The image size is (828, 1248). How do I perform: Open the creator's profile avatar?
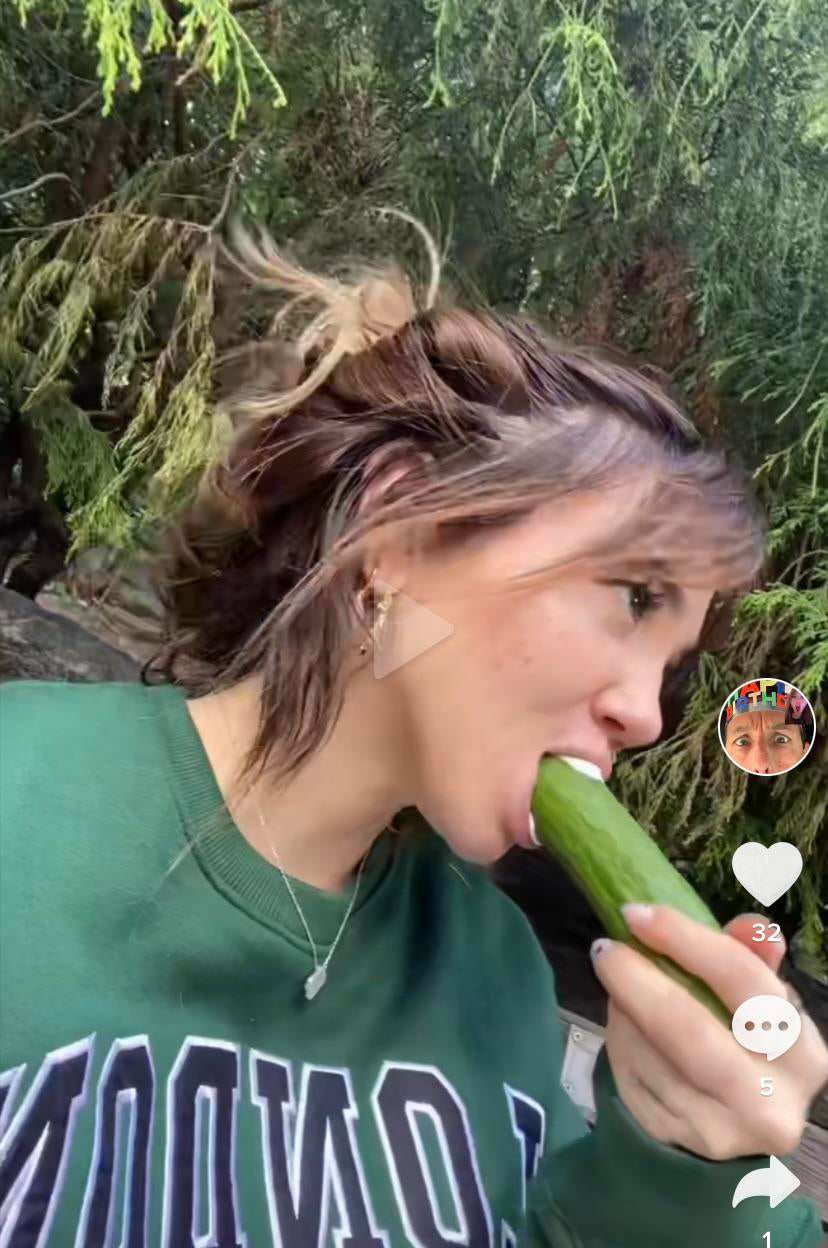[x=767, y=727]
